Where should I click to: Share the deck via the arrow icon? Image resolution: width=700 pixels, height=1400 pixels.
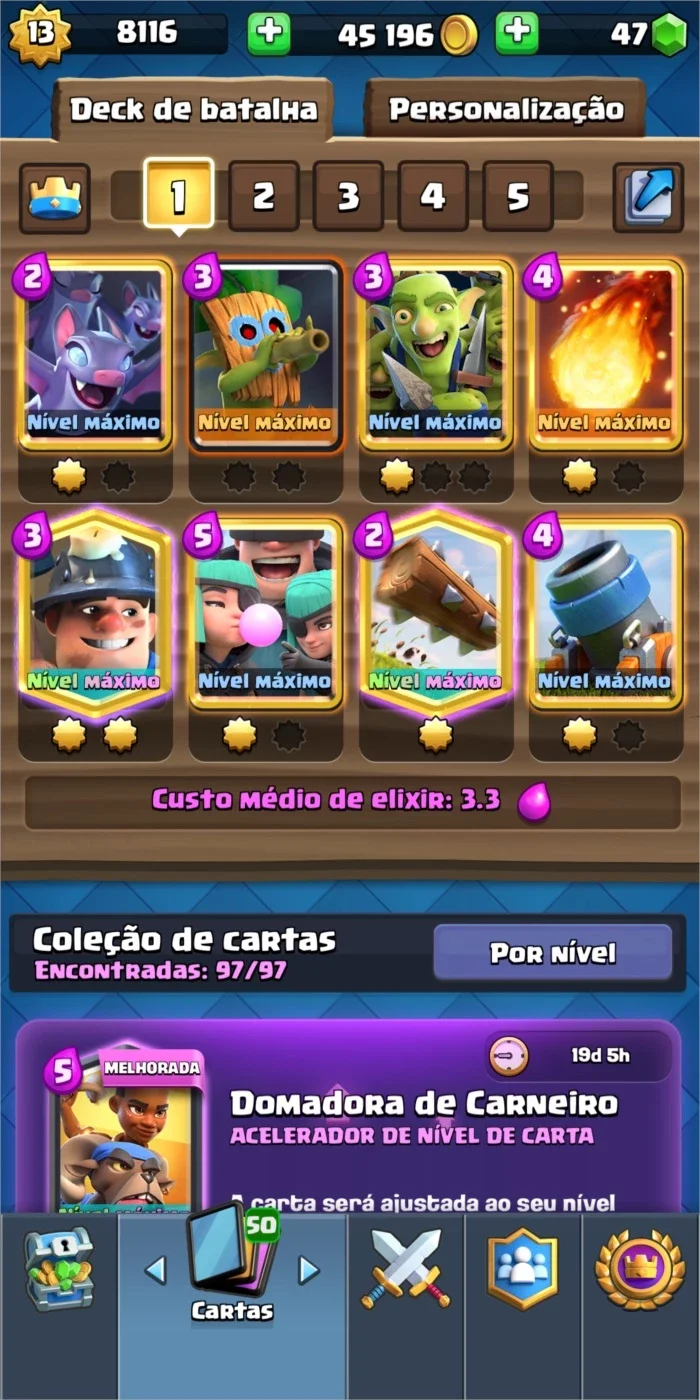[x=647, y=198]
